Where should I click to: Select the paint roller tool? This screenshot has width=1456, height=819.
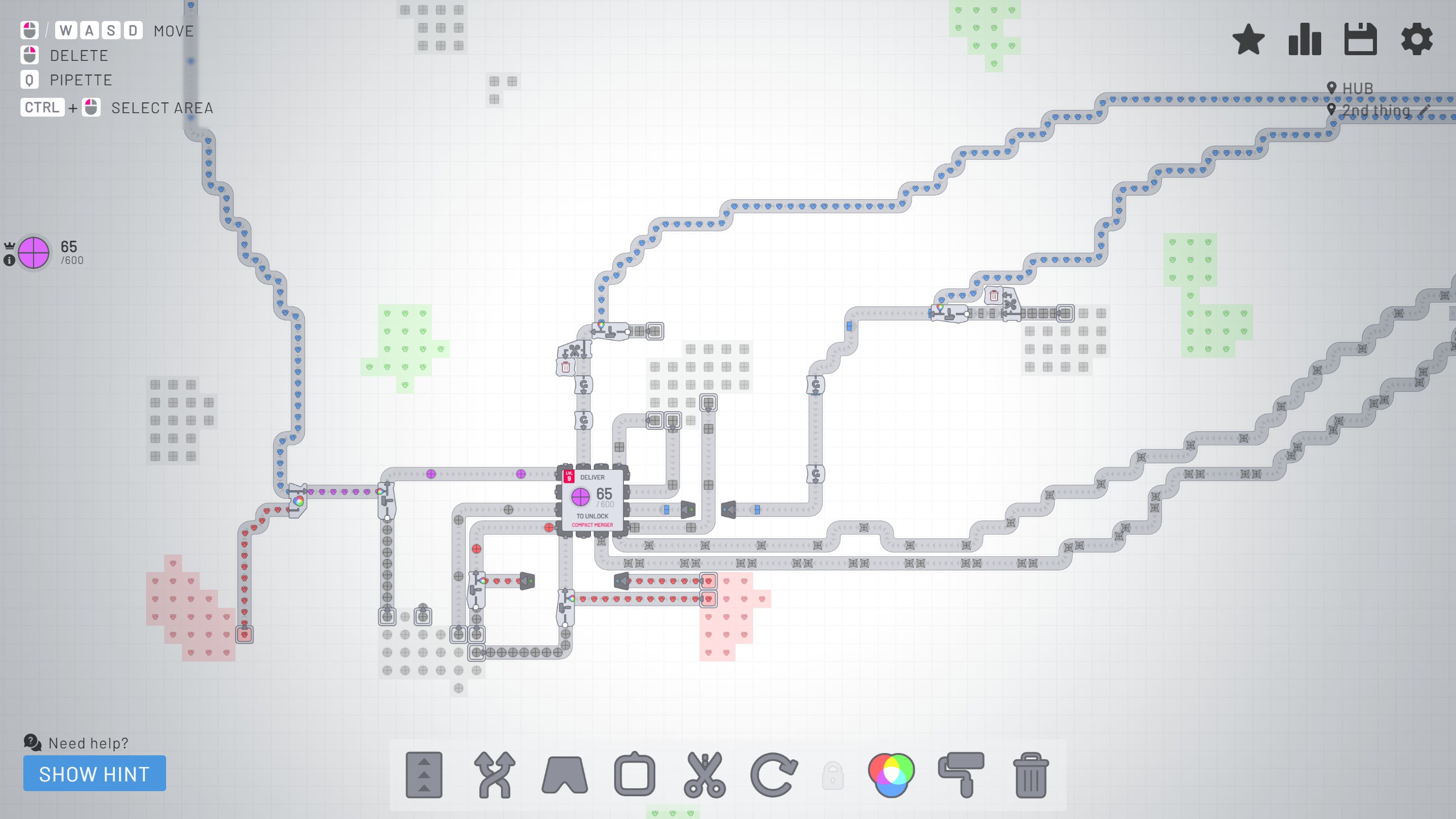click(x=961, y=775)
